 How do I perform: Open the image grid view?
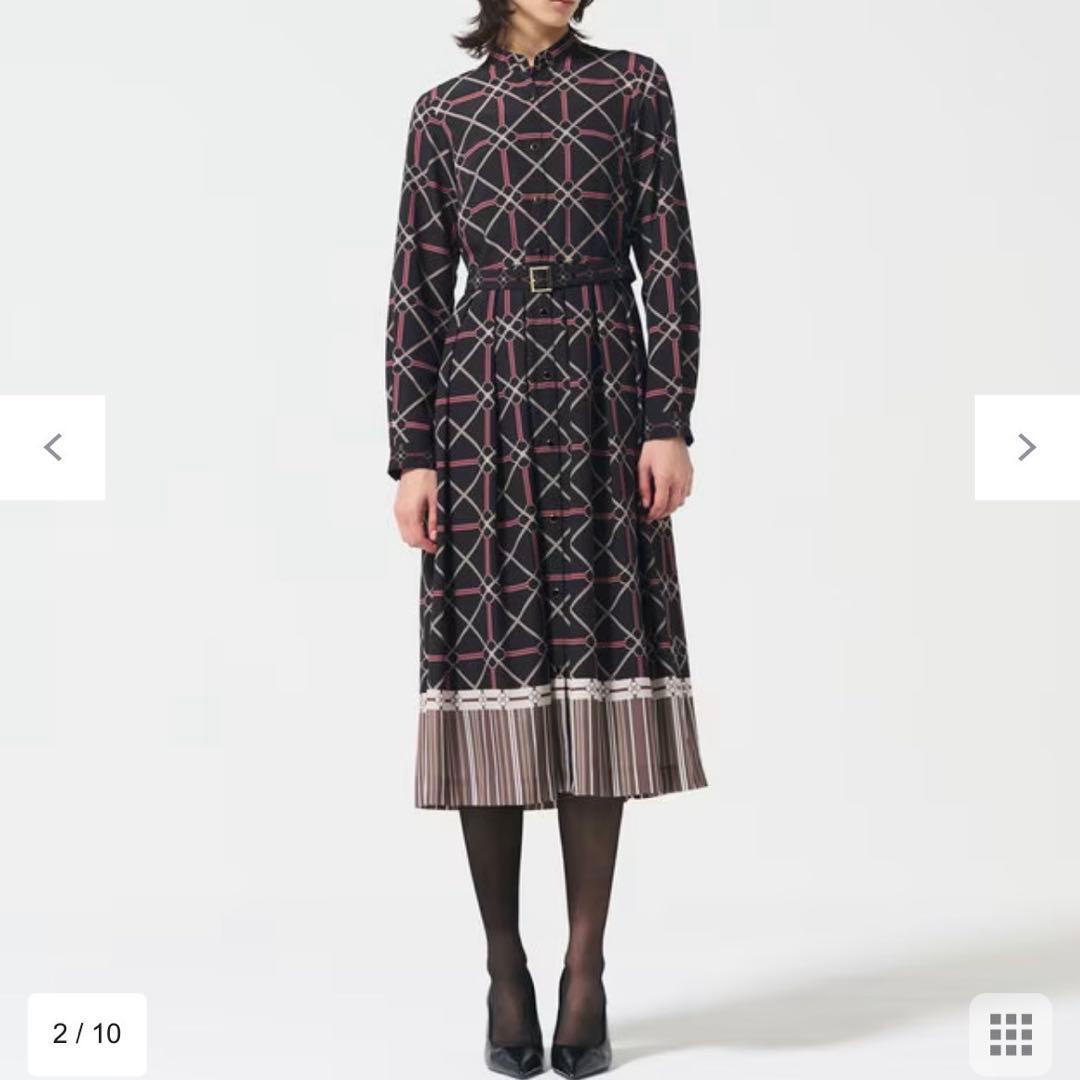click(1010, 1033)
